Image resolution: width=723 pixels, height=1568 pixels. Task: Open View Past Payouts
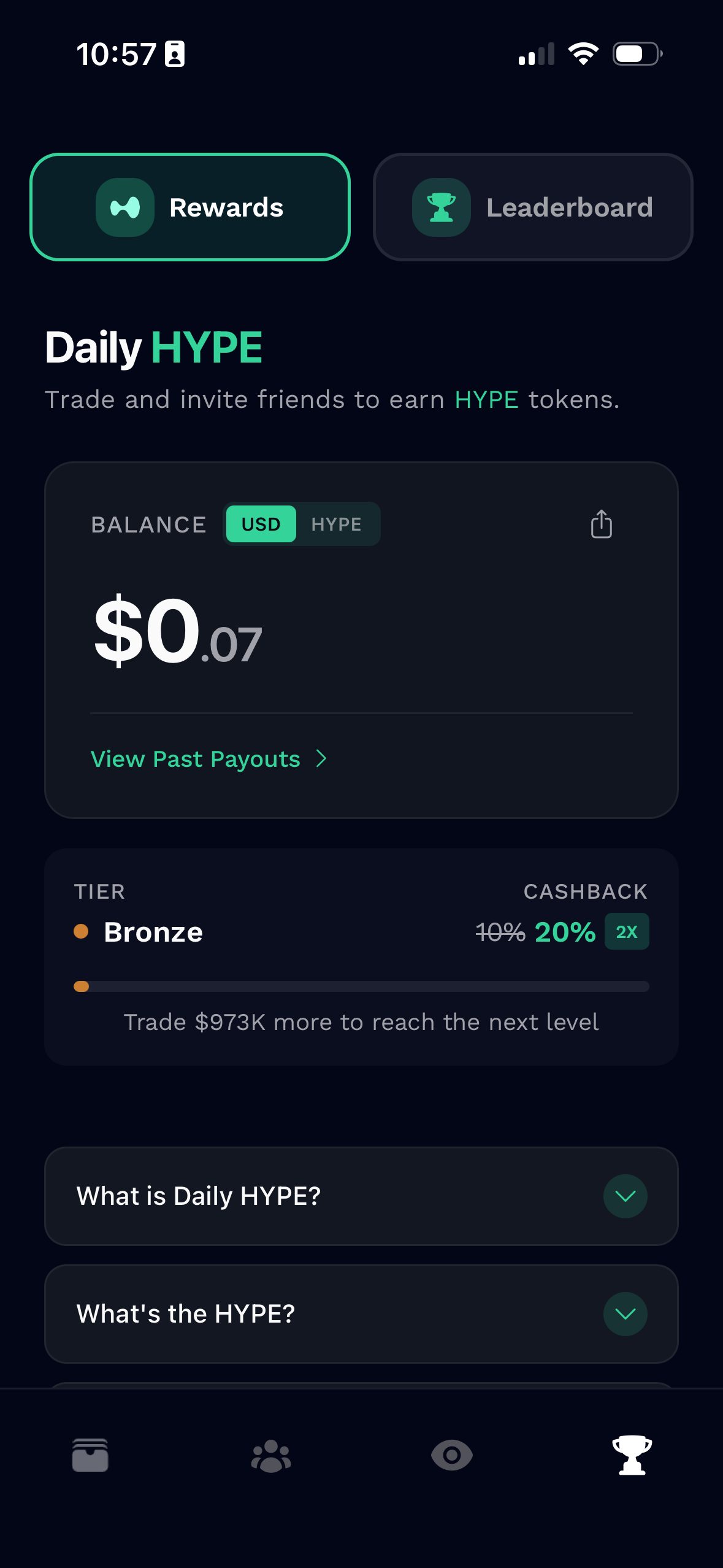(208, 759)
